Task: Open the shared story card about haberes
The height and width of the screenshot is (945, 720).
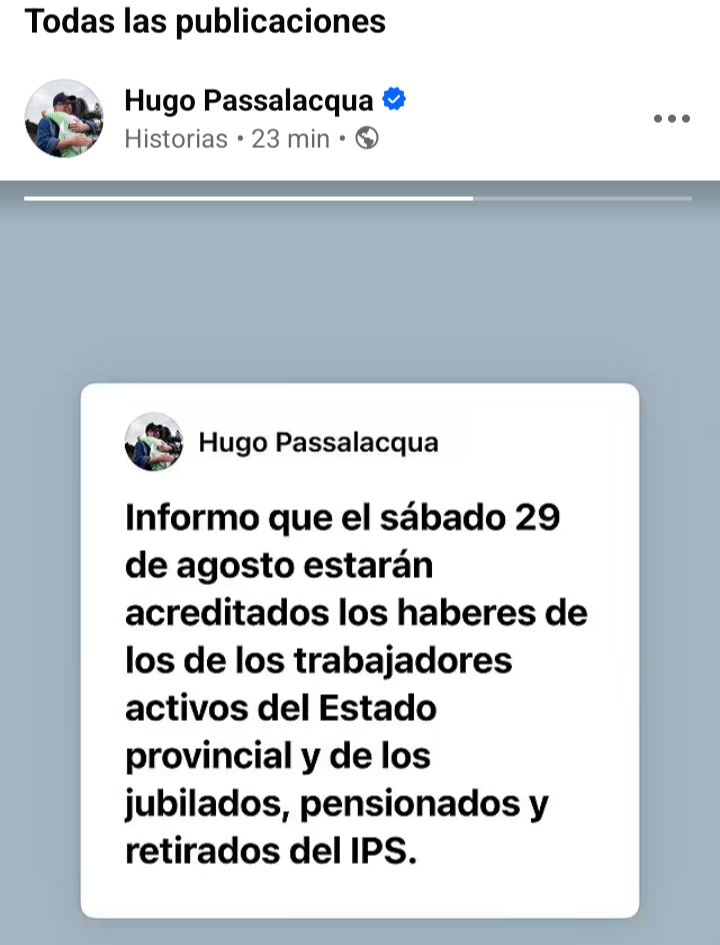Action: 360,650
